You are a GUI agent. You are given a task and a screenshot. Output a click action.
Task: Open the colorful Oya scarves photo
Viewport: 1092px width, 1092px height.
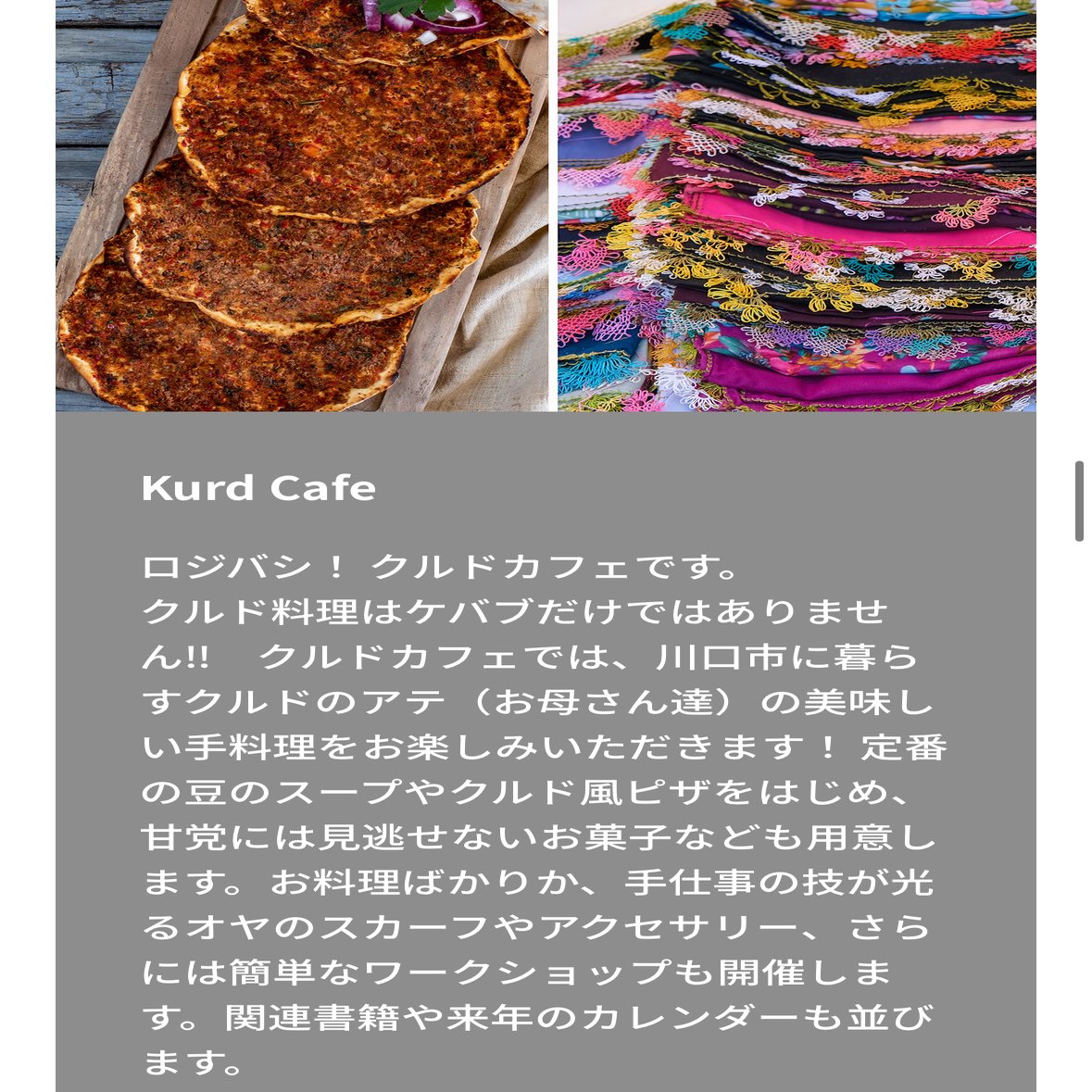tap(796, 205)
